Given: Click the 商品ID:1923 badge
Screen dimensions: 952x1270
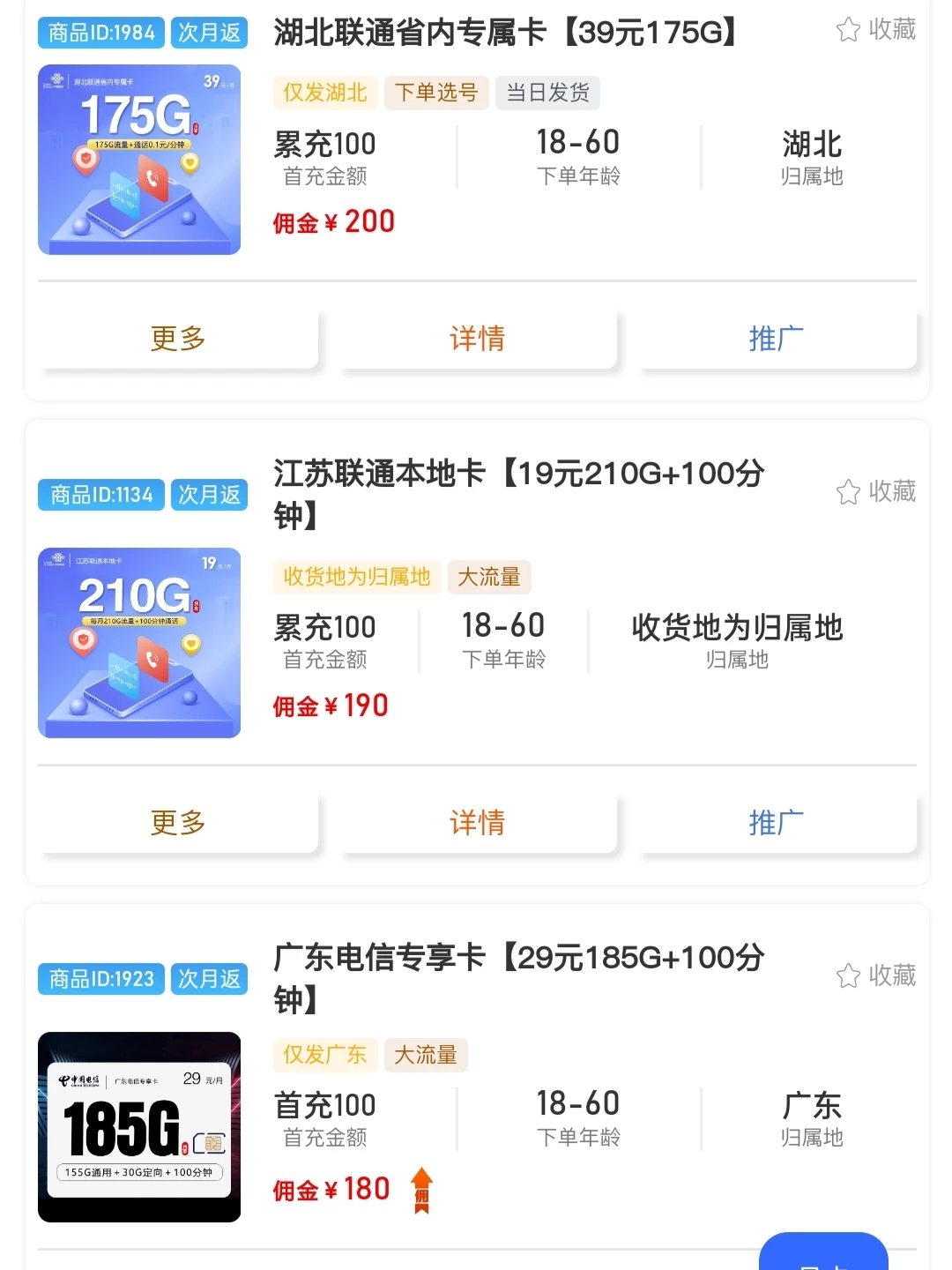Looking at the screenshot, I should point(100,978).
